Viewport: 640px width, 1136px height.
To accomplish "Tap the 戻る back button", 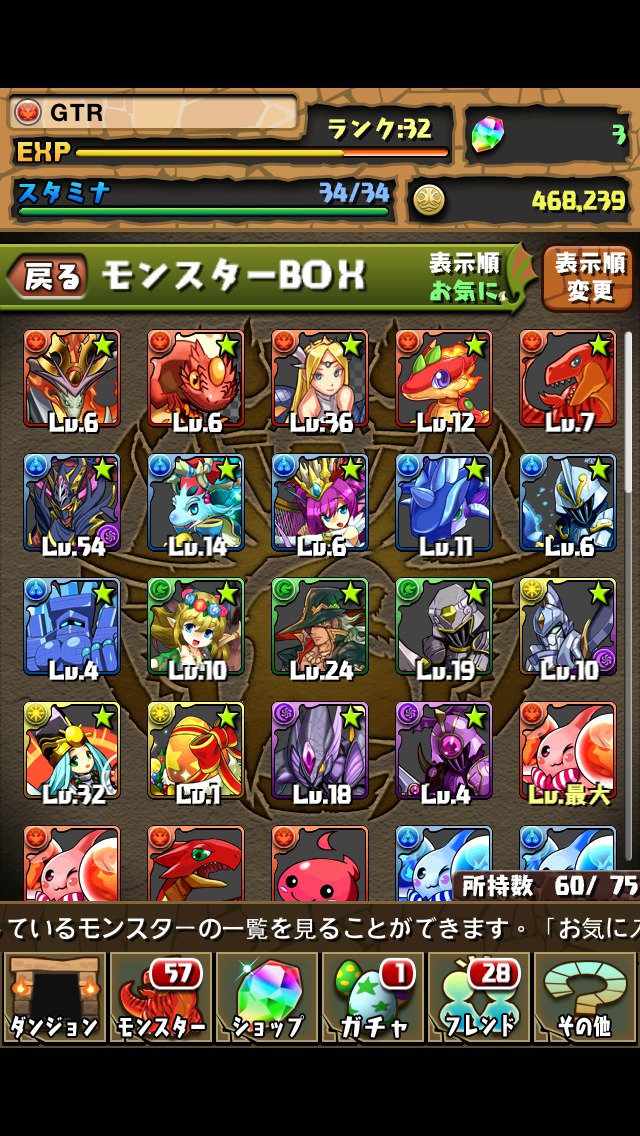I will click(50, 277).
